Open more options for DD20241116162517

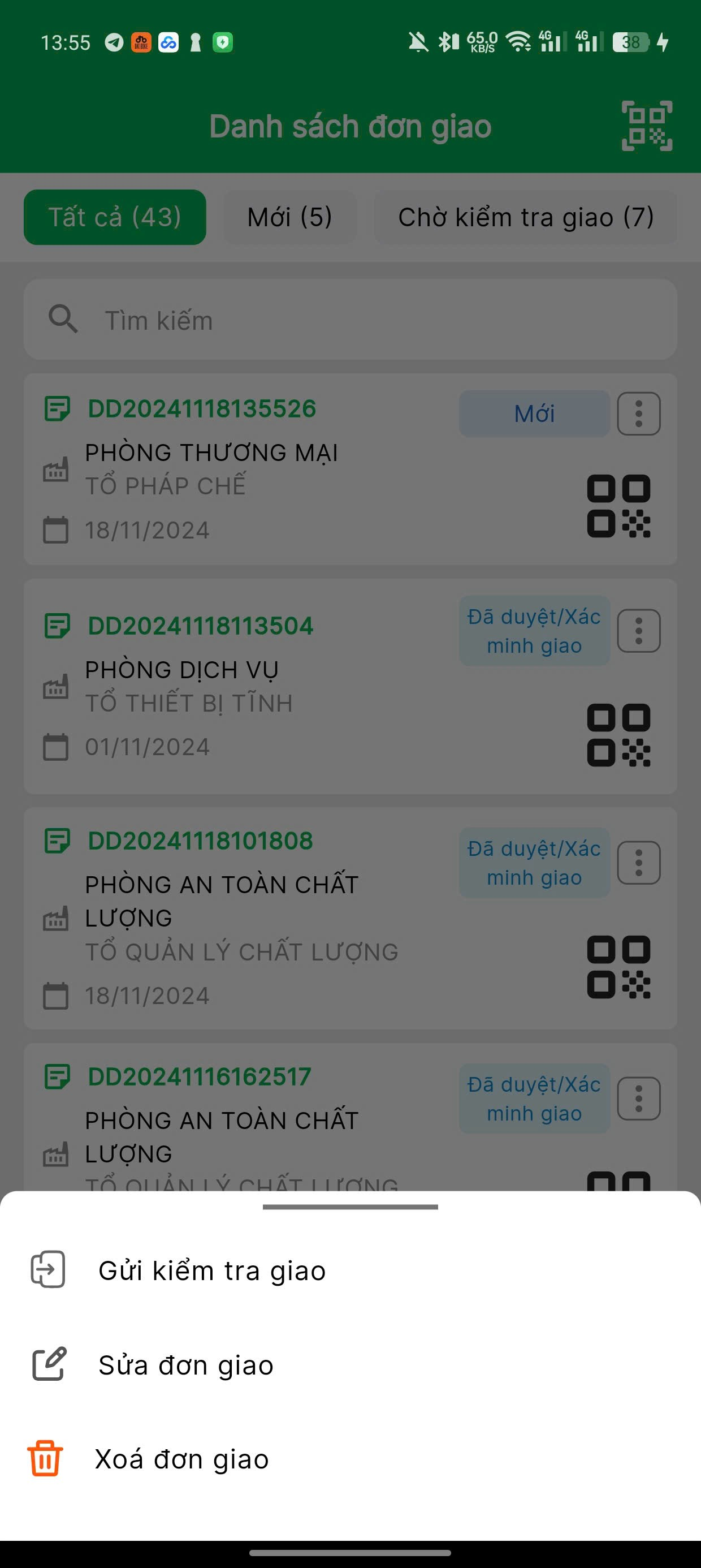point(638,1099)
